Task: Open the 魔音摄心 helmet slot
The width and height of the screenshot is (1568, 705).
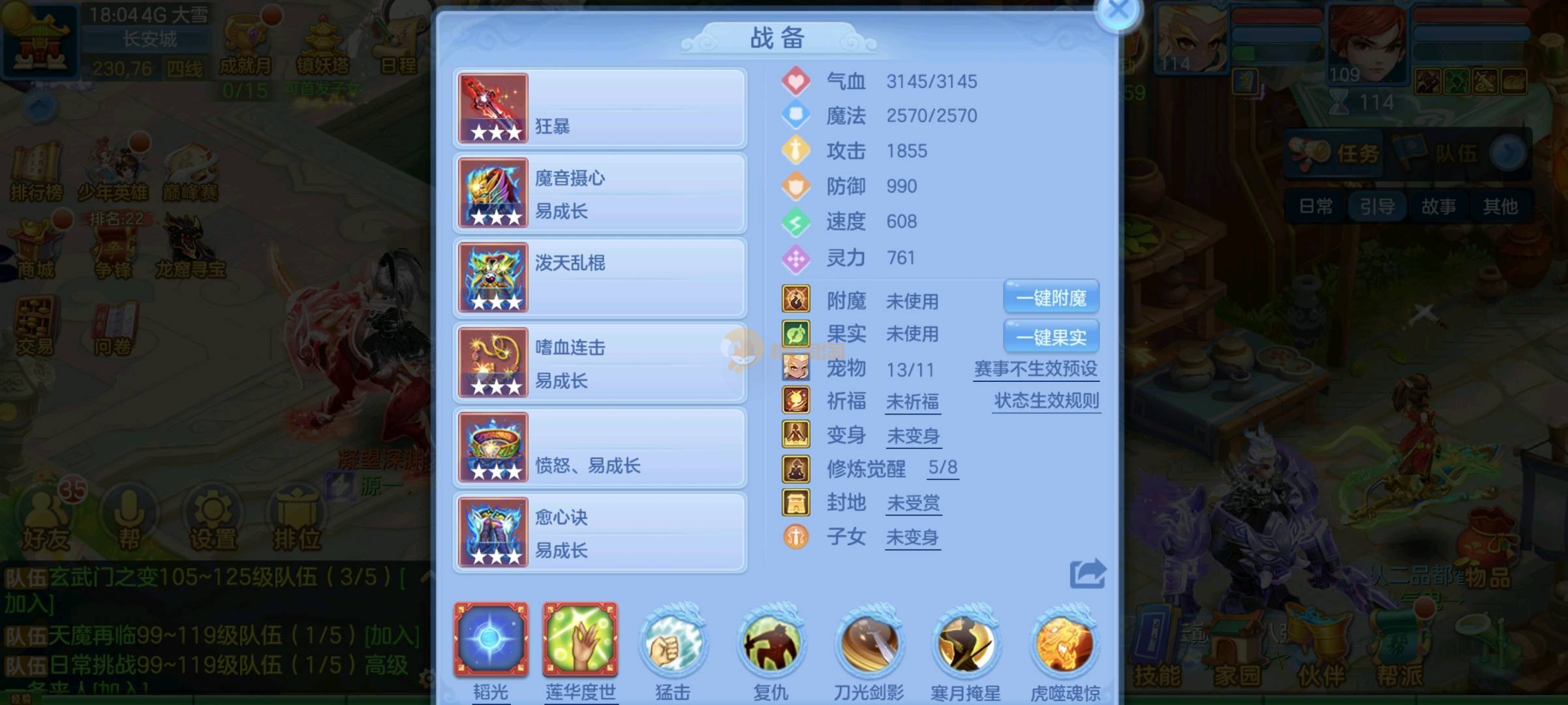Action: pyautogui.click(x=599, y=193)
